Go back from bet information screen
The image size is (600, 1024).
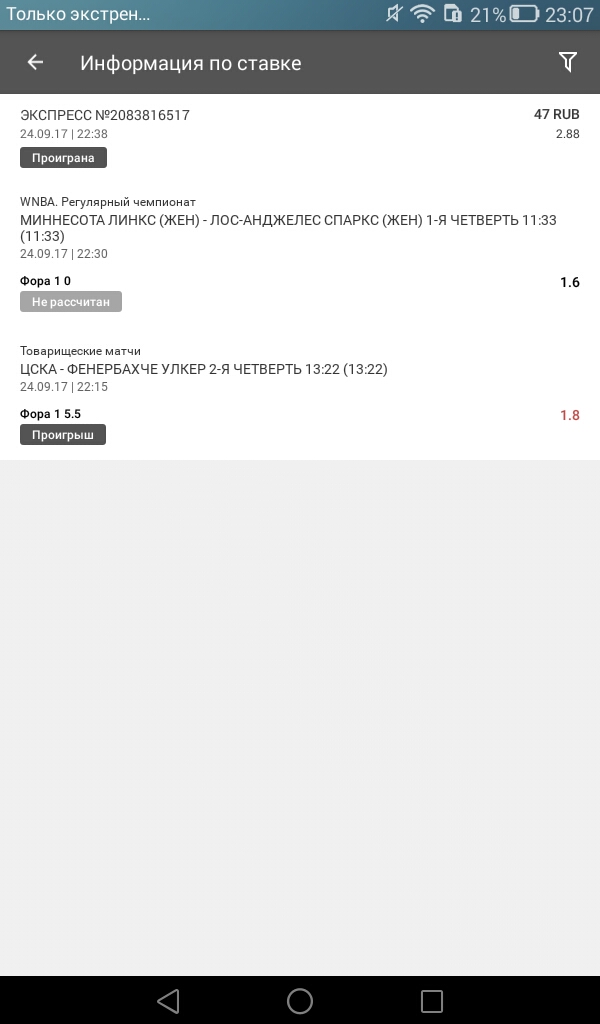[x=35, y=63]
